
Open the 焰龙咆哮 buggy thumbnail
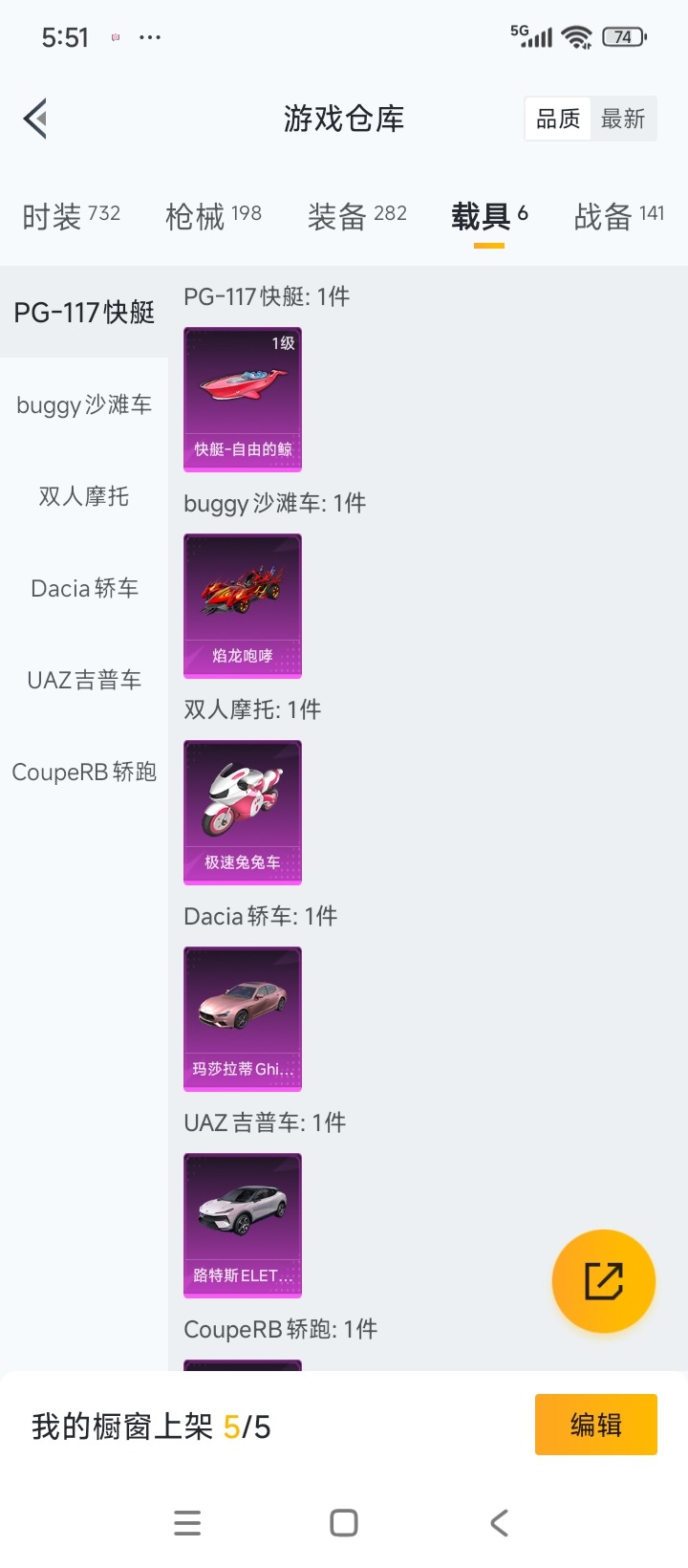pos(242,605)
